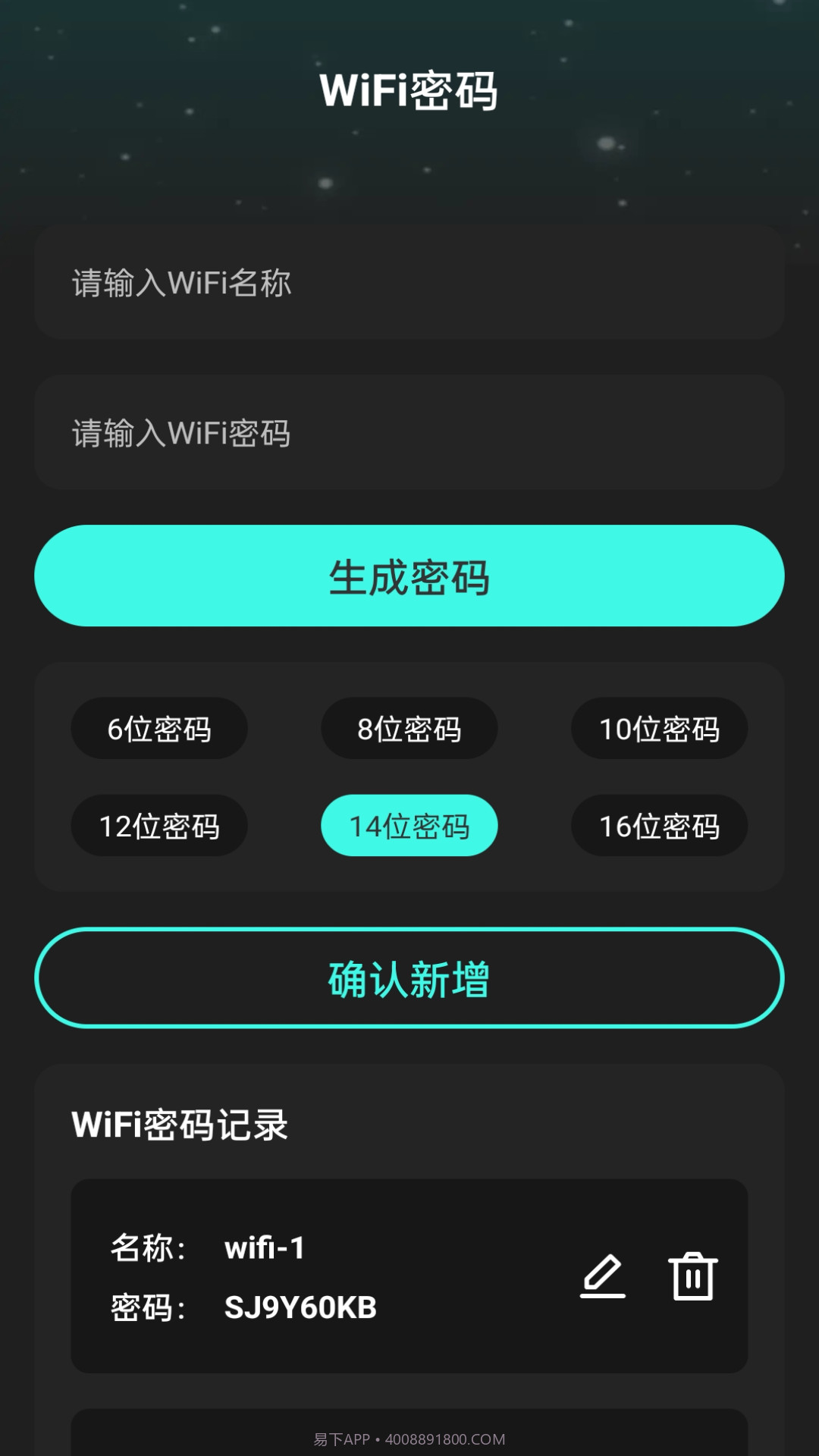Choose the 10位密码 option
Image resolution: width=819 pixels, height=1456 pixels.
coord(658,728)
